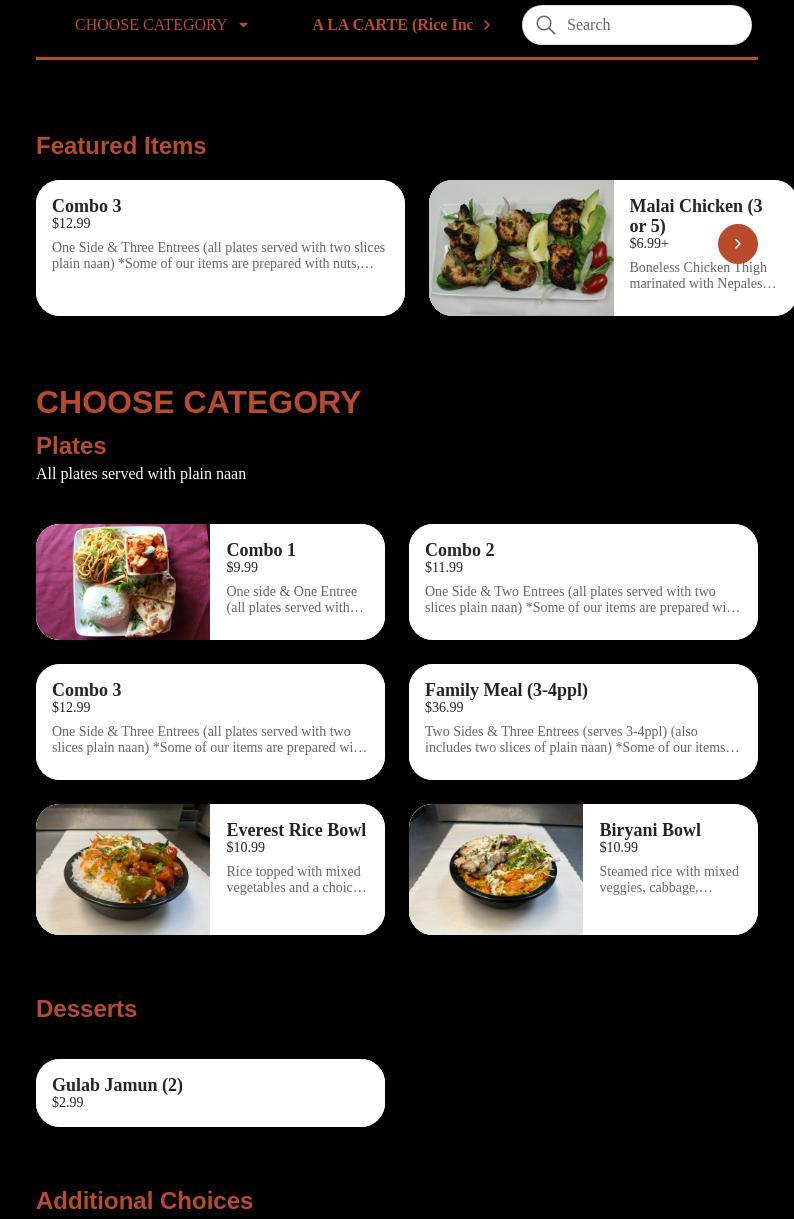This screenshot has width=794, height=1219.
Task: Tap the menu search field
Action: (650, 25)
